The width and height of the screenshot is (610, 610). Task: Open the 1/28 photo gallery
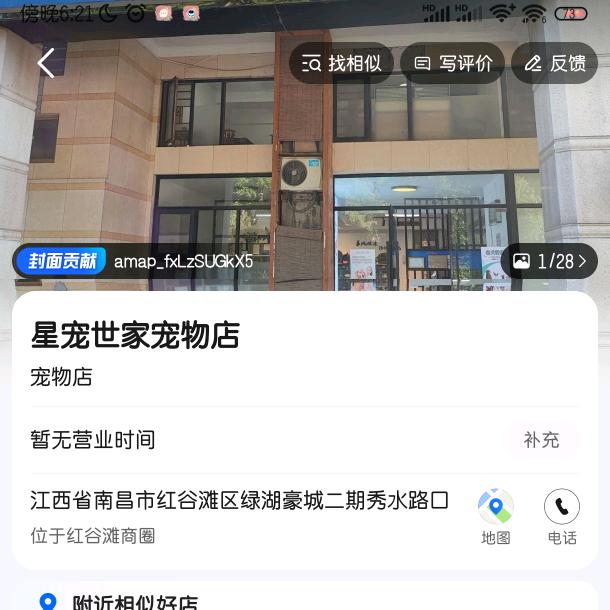[x=549, y=262]
